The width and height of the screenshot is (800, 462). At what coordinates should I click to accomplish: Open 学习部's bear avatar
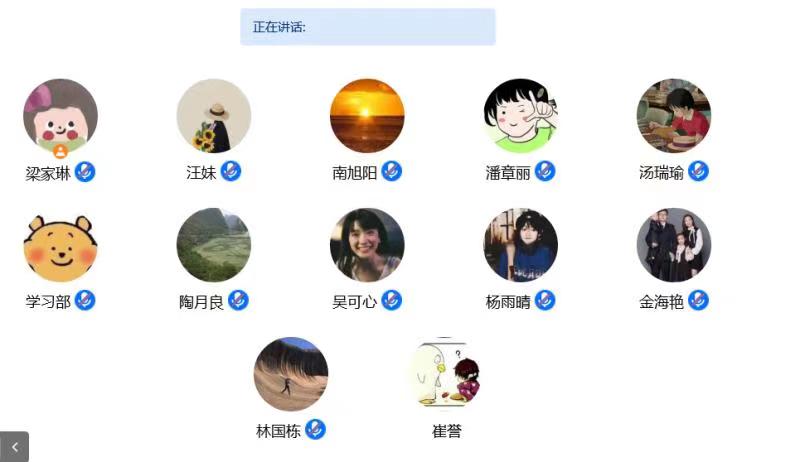60,245
